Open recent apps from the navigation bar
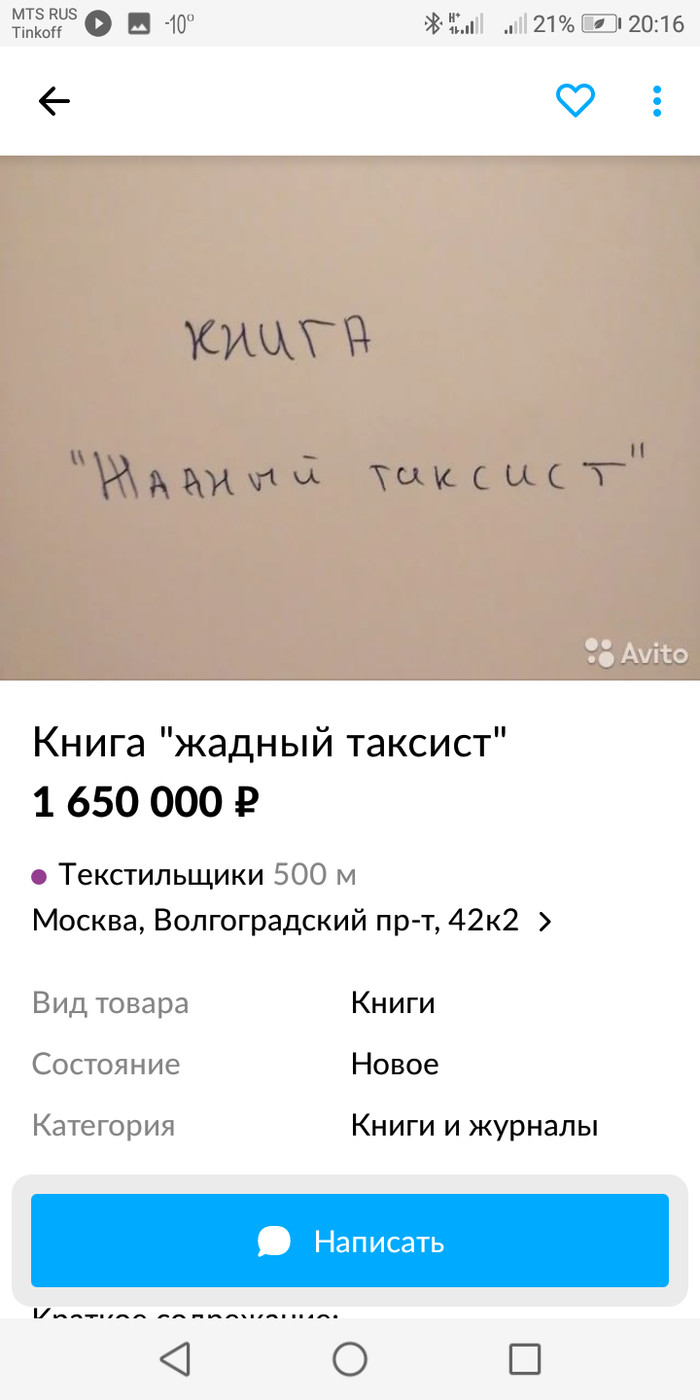This screenshot has height=1400, width=700. (524, 1359)
